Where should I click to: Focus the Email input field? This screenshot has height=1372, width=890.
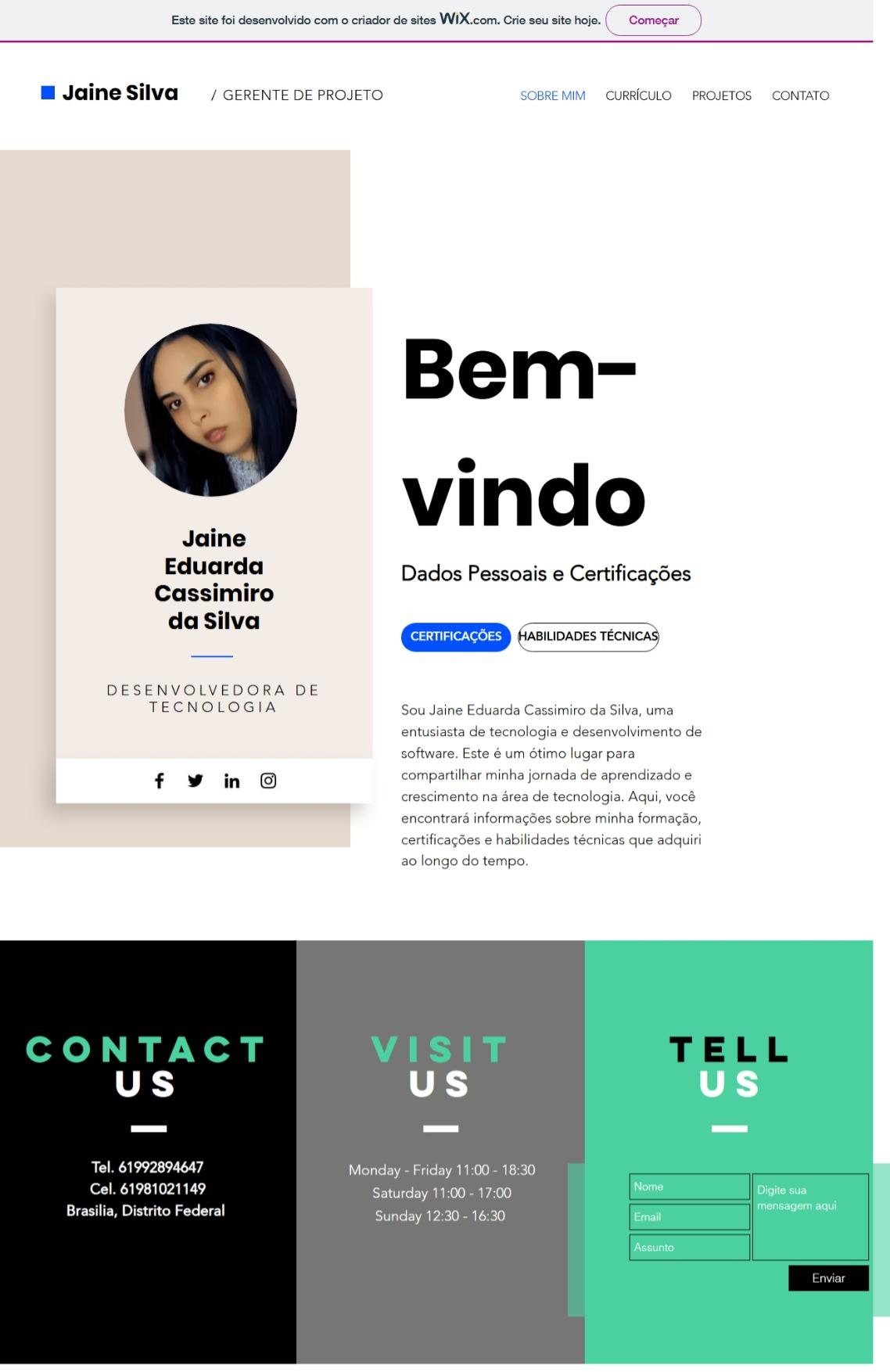point(689,1217)
